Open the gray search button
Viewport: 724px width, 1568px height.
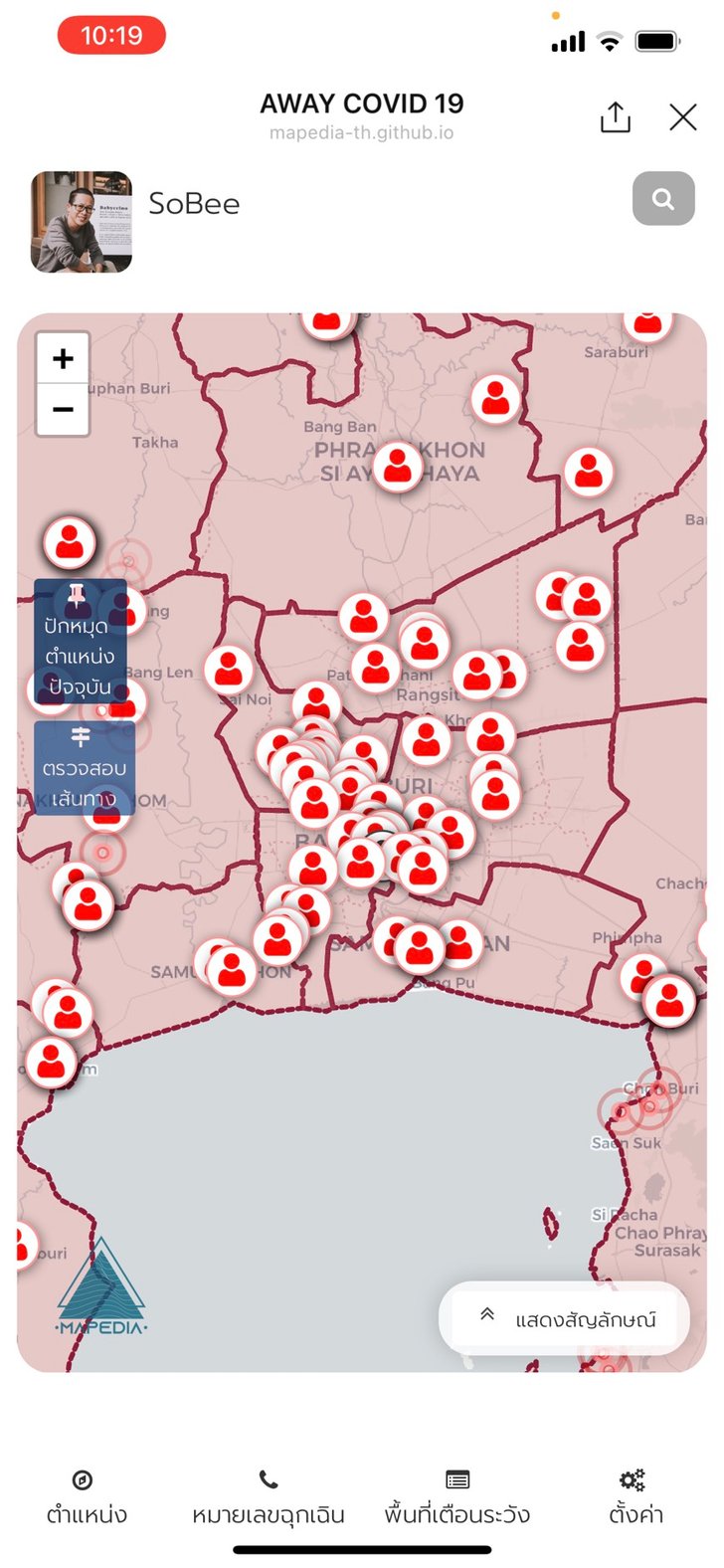click(x=663, y=199)
